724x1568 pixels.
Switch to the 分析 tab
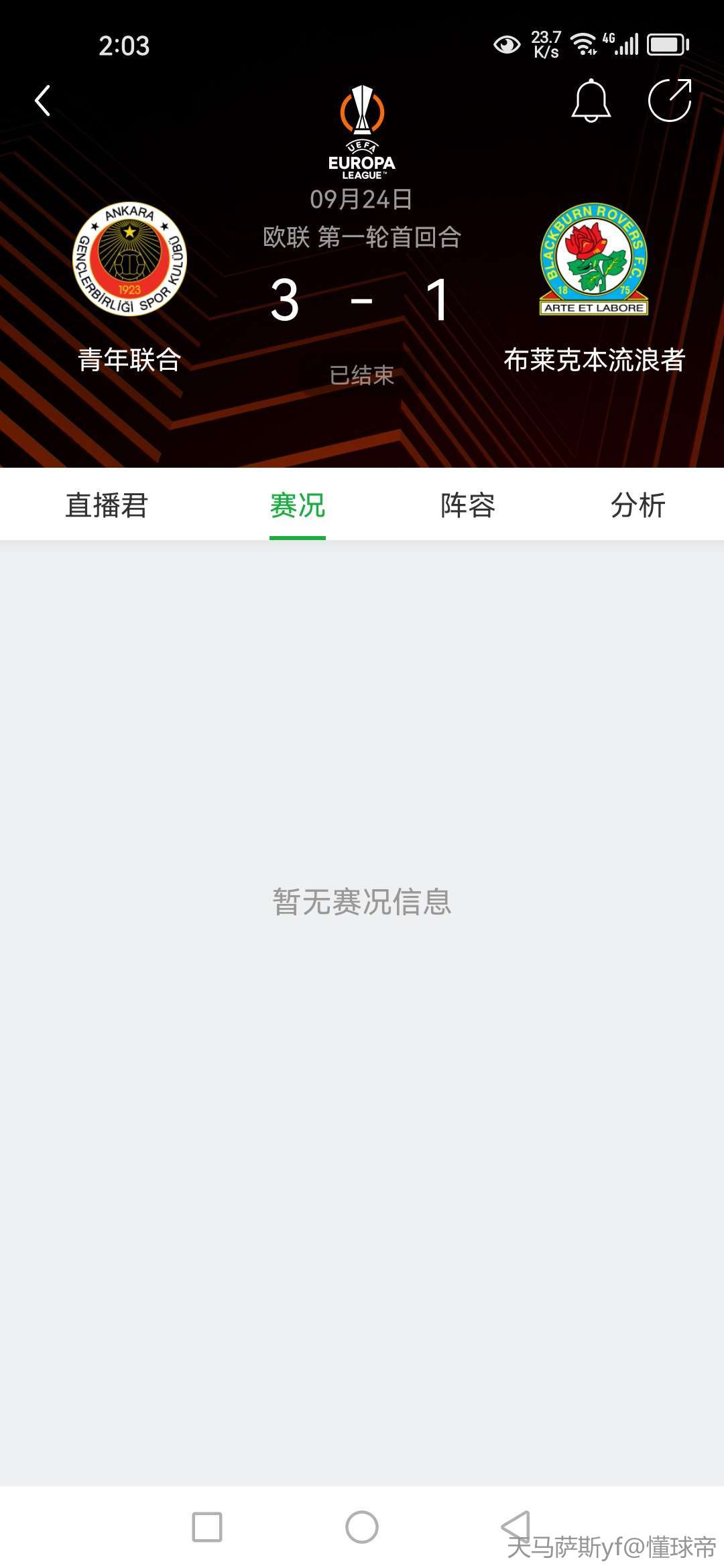(x=638, y=505)
